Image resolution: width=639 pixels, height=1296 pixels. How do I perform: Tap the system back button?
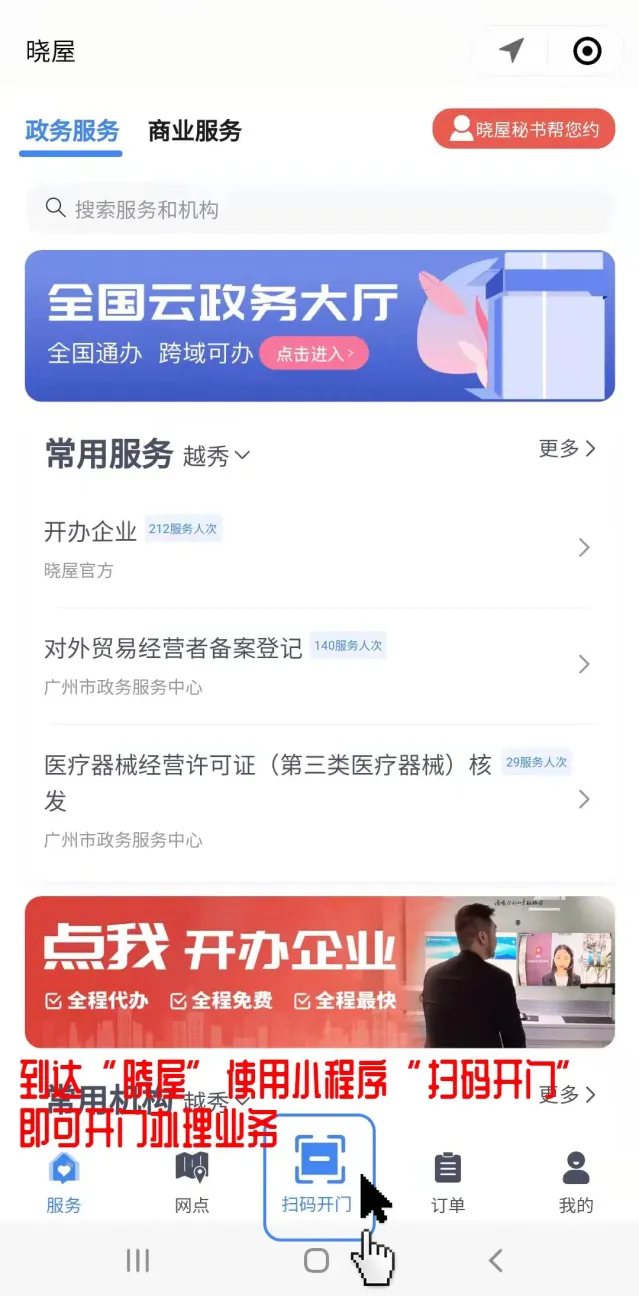pos(495,1261)
